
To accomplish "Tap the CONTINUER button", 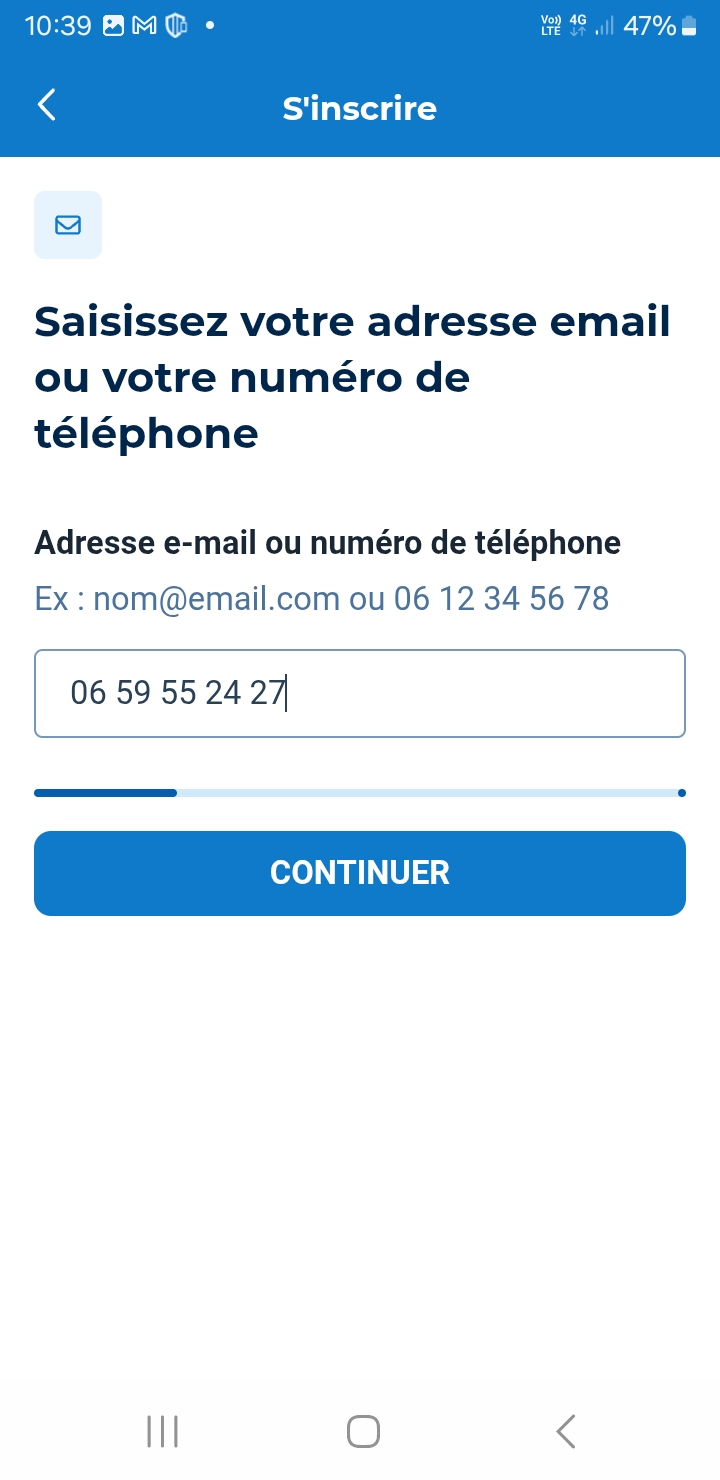I will tap(360, 873).
